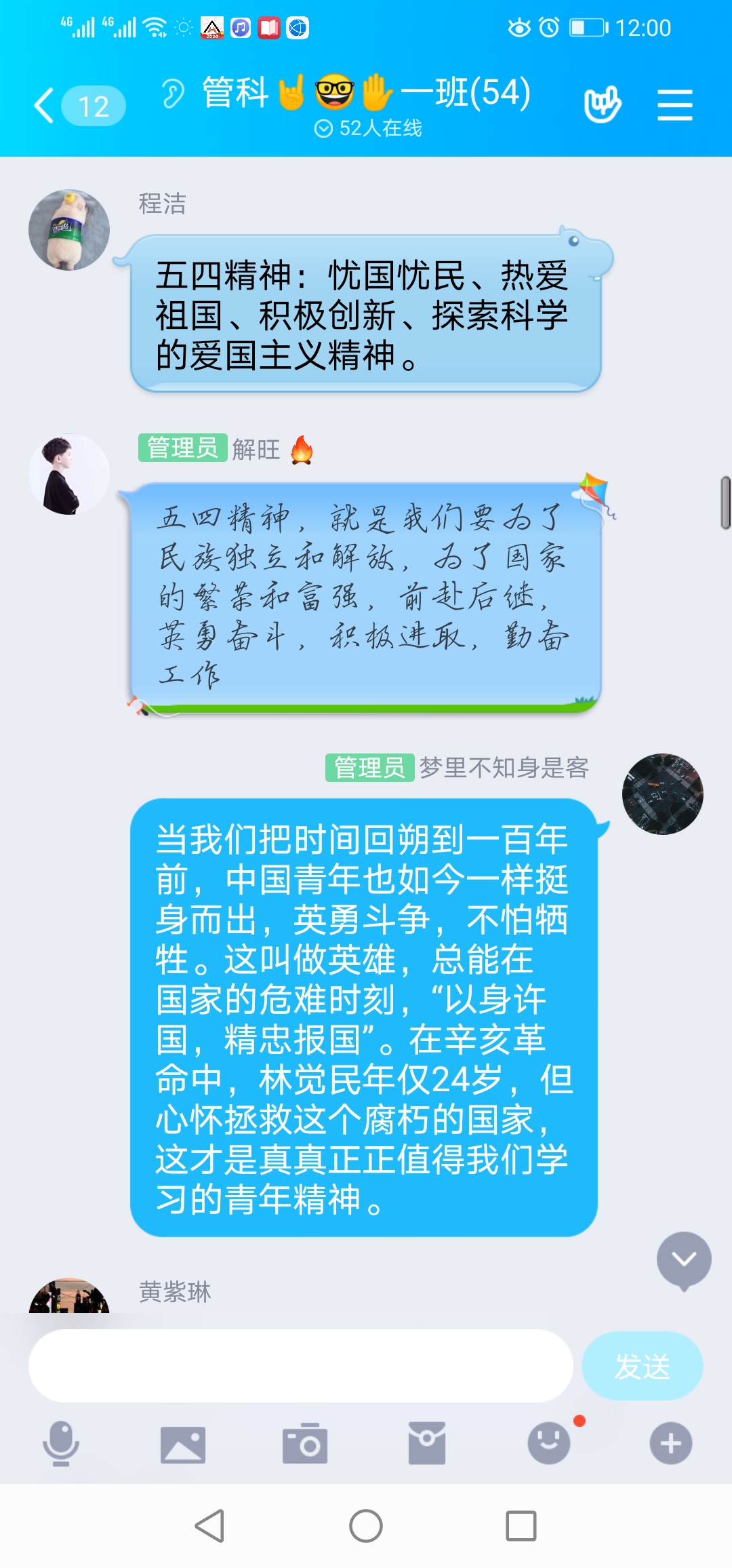
Task: Open the group menu (three lines)
Action: coord(674,105)
